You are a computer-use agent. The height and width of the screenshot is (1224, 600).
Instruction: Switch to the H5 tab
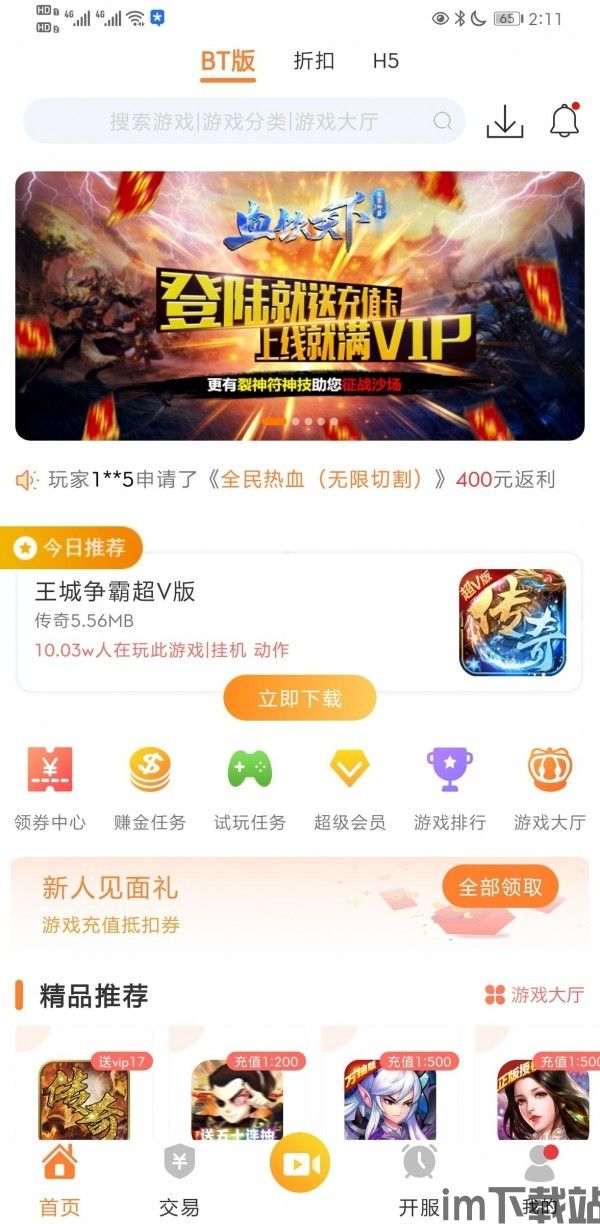tap(386, 61)
